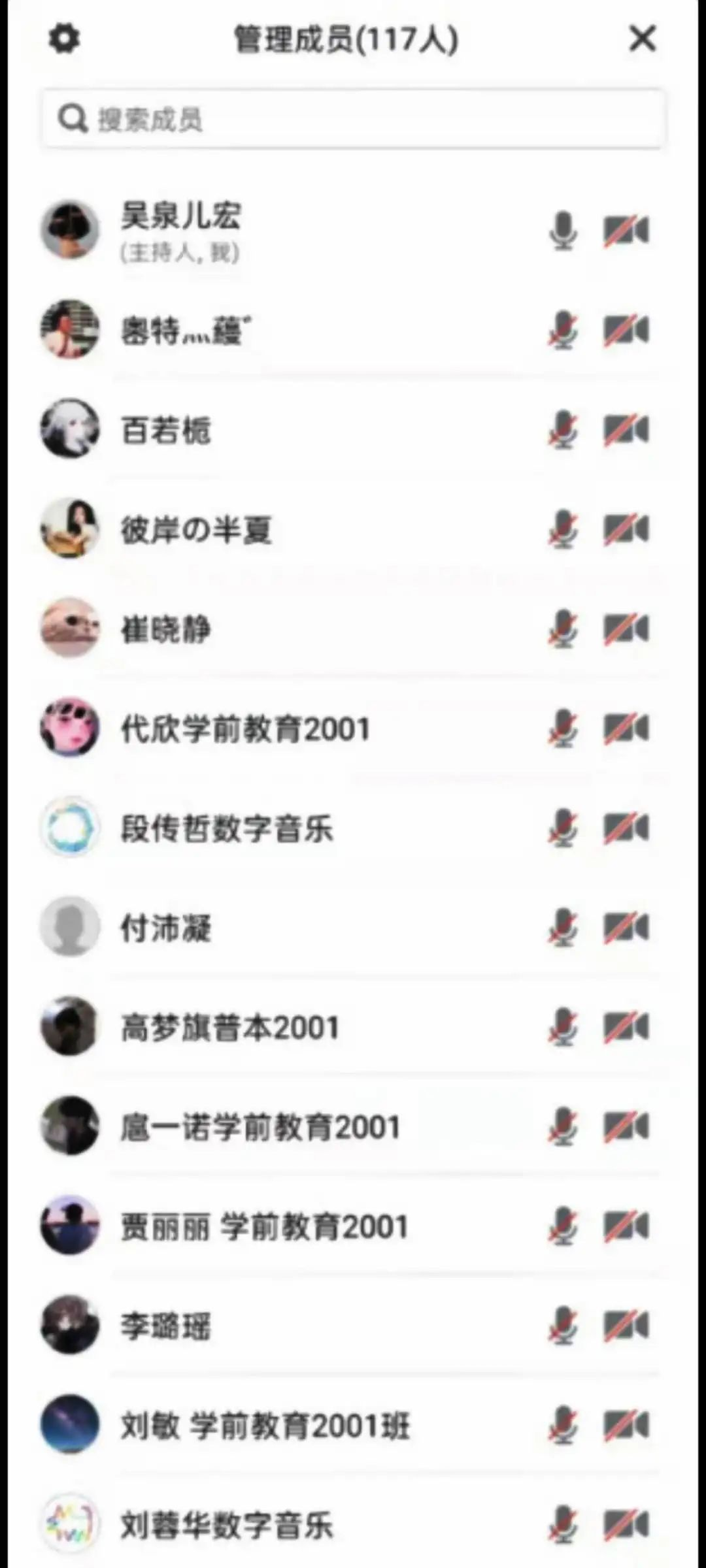Toggle camera icon for 吴泉儿宏
Screen dimensions: 706x1568
coord(626,231)
